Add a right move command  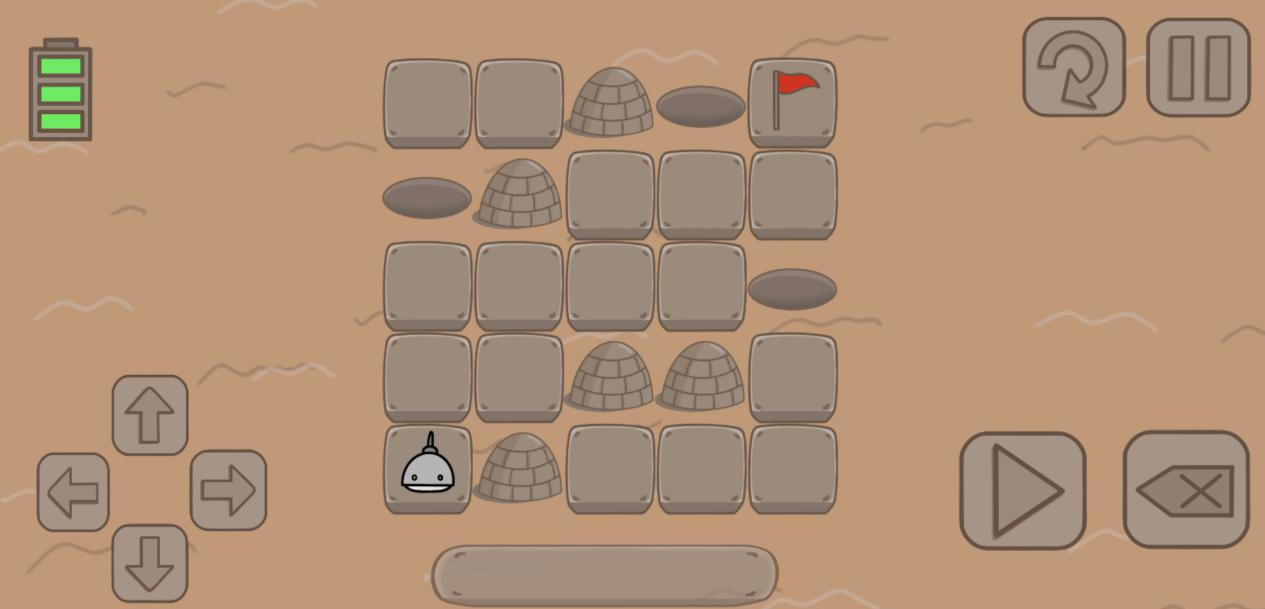click(x=228, y=490)
